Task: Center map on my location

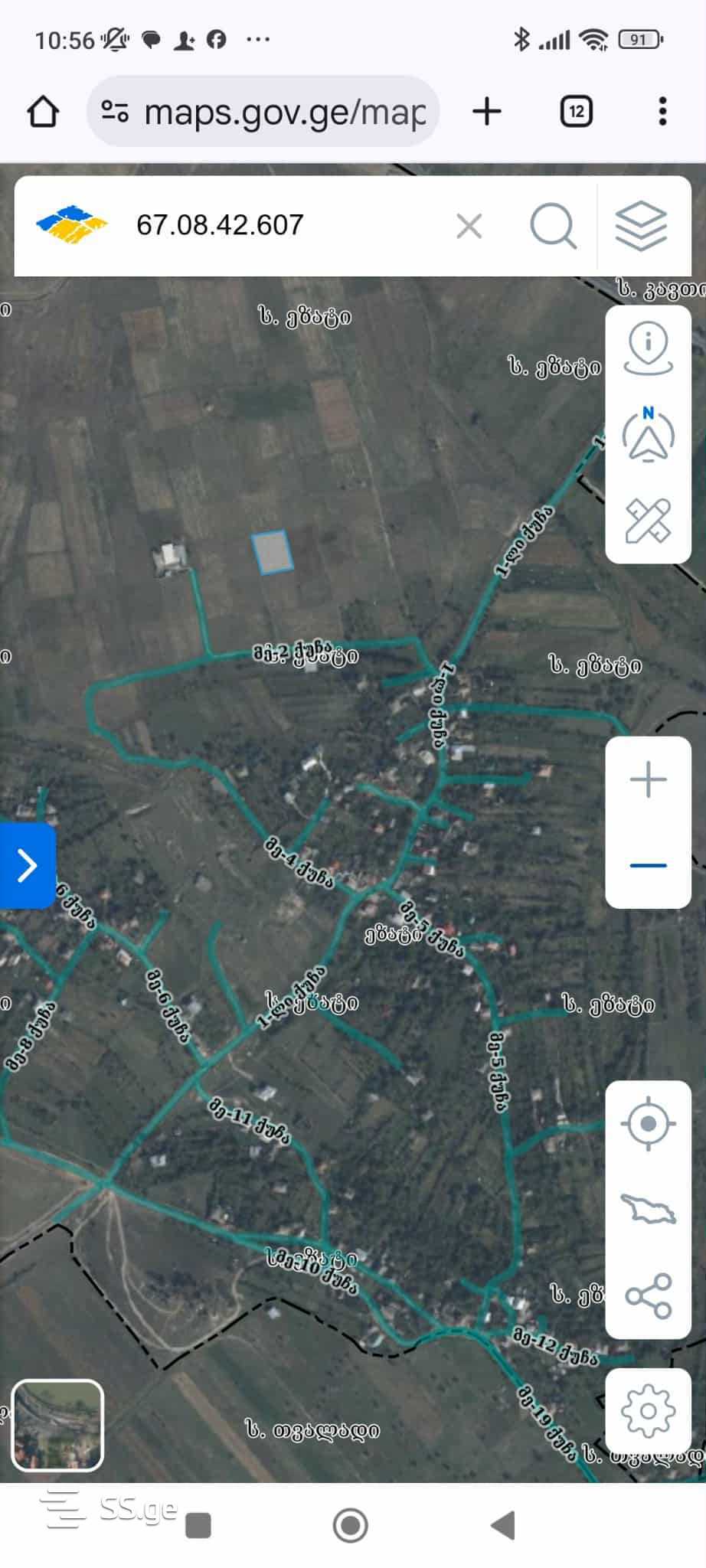Action: [648, 1124]
